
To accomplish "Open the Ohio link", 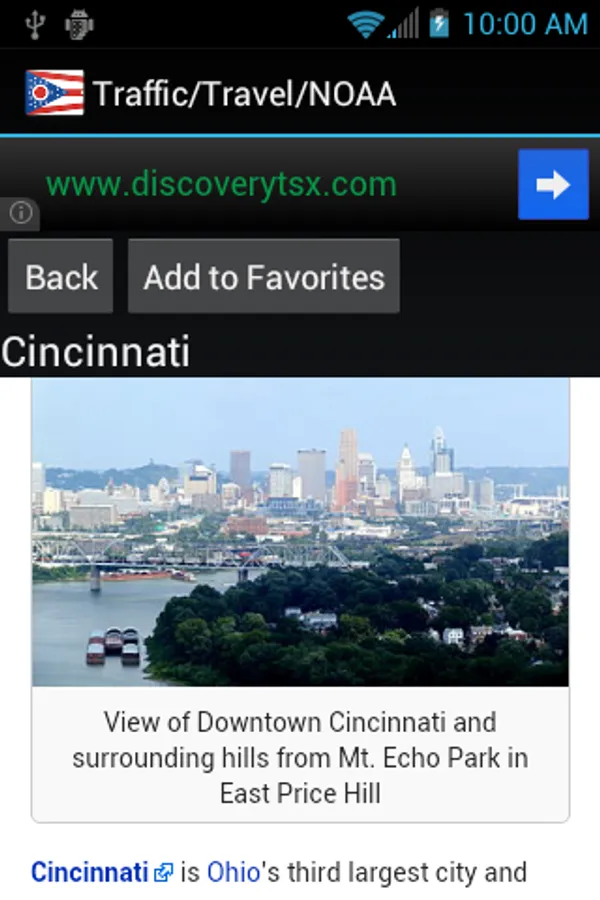I will 232,872.
